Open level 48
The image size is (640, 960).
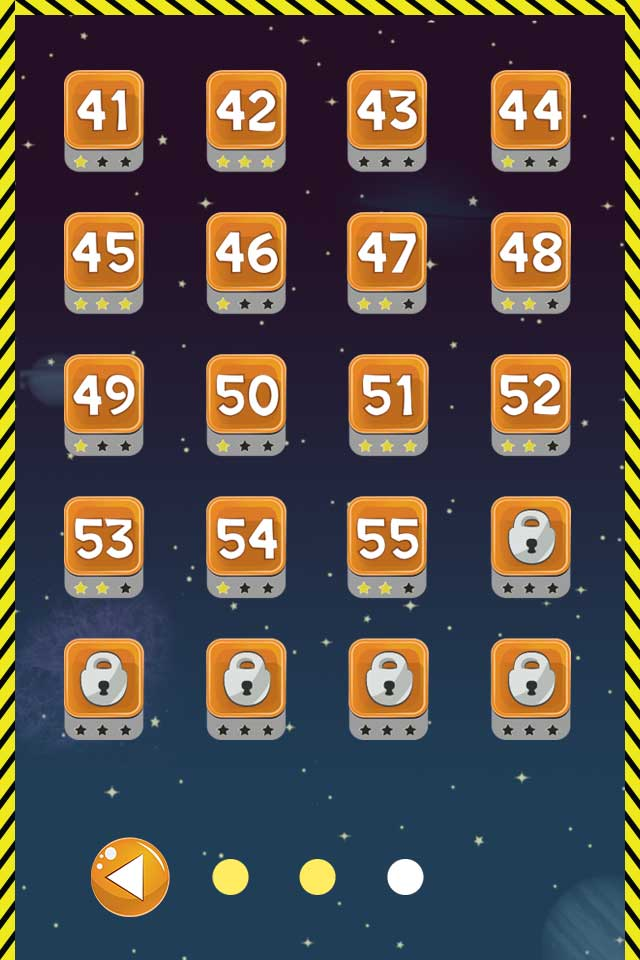coord(530,254)
